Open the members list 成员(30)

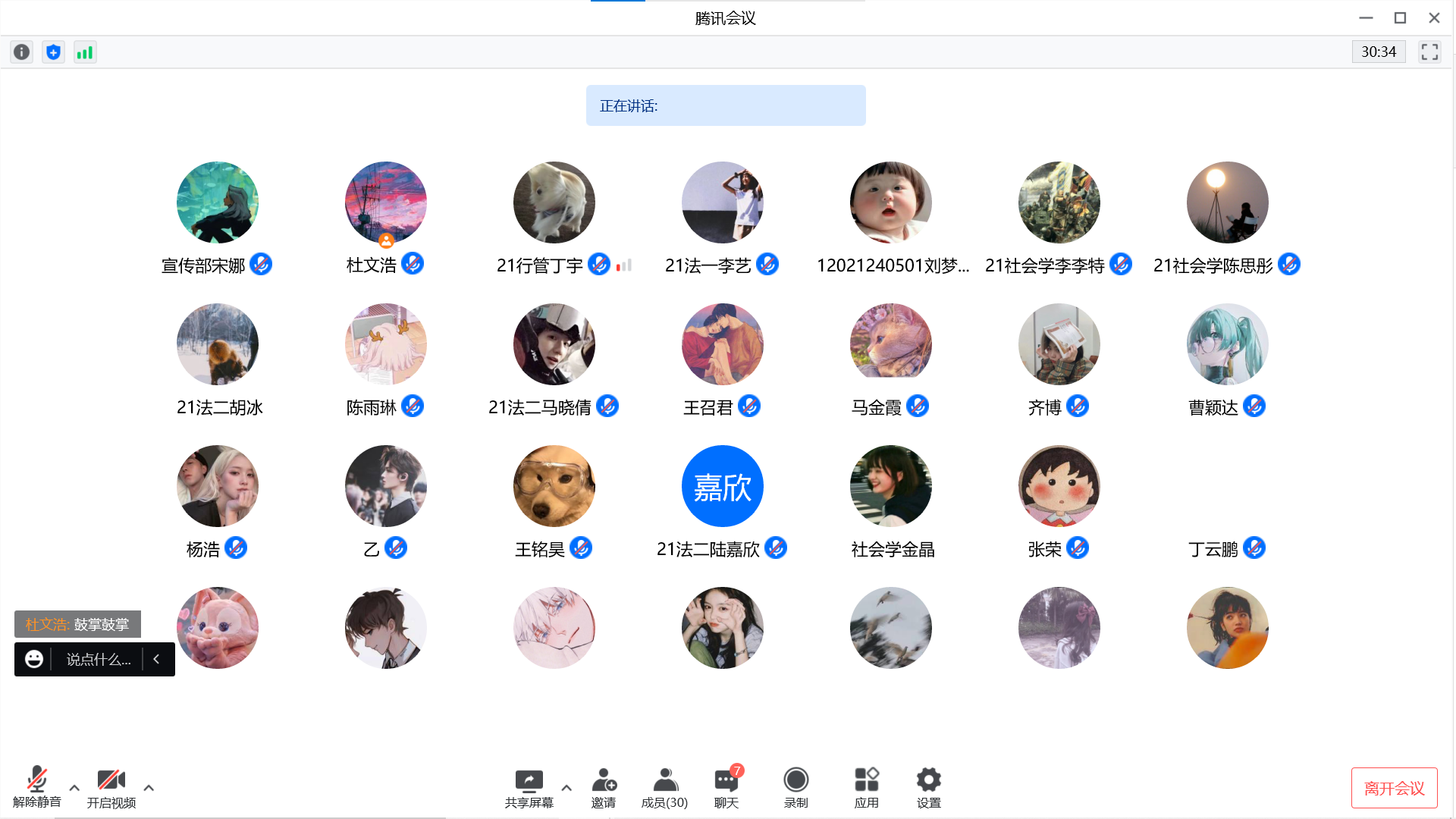click(x=664, y=787)
